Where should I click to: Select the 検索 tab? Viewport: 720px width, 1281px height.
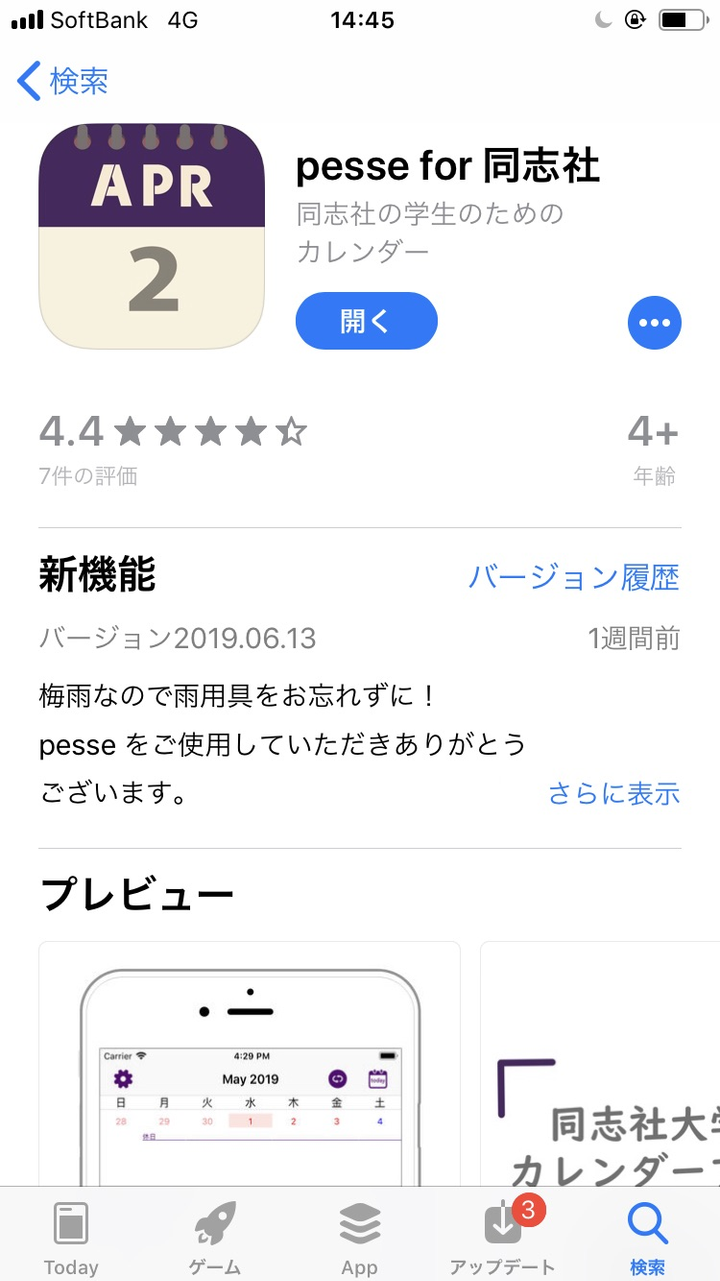(x=647, y=1238)
